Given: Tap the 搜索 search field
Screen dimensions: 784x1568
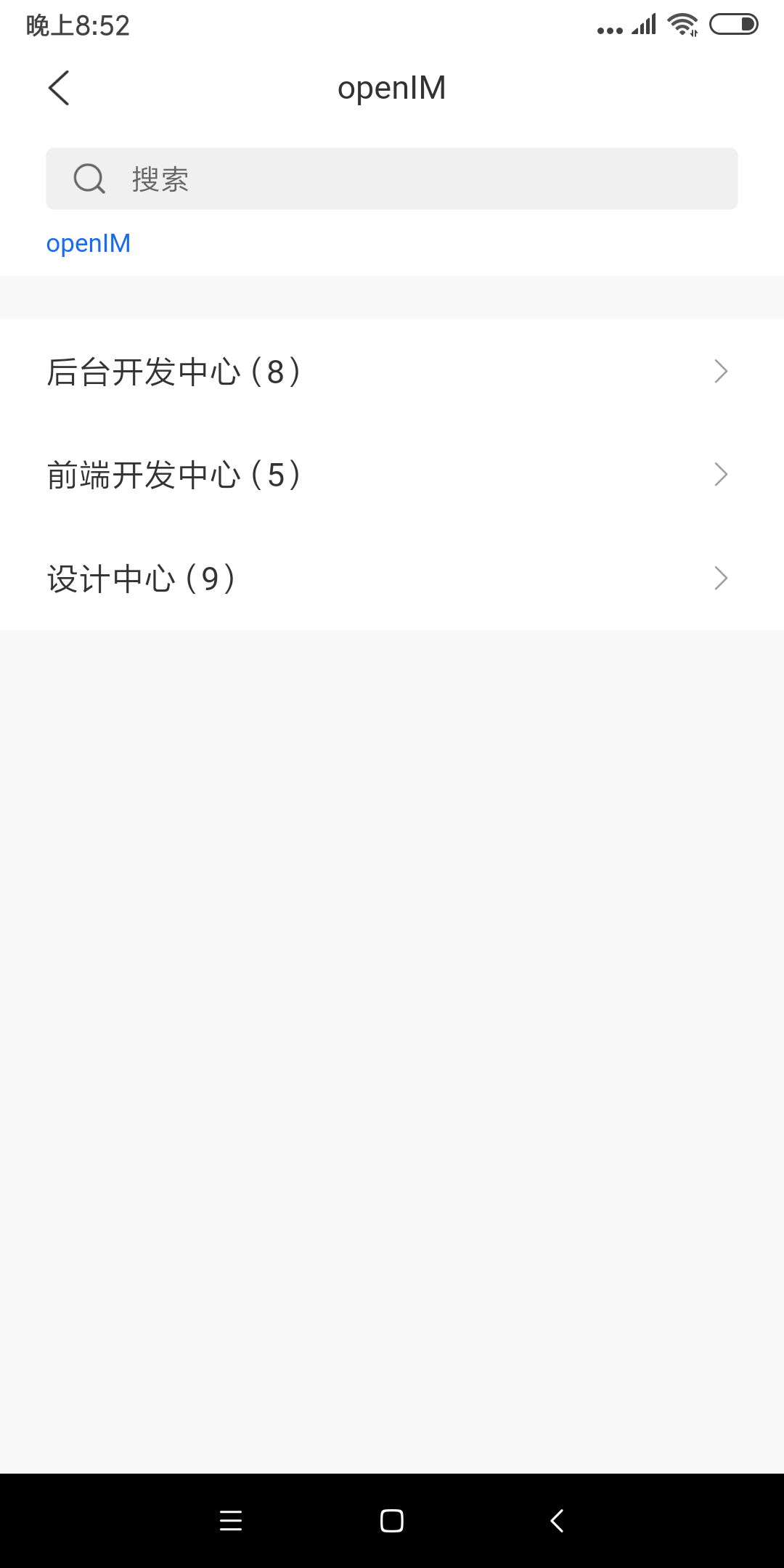Looking at the screenshot, I should coord(392,179).
